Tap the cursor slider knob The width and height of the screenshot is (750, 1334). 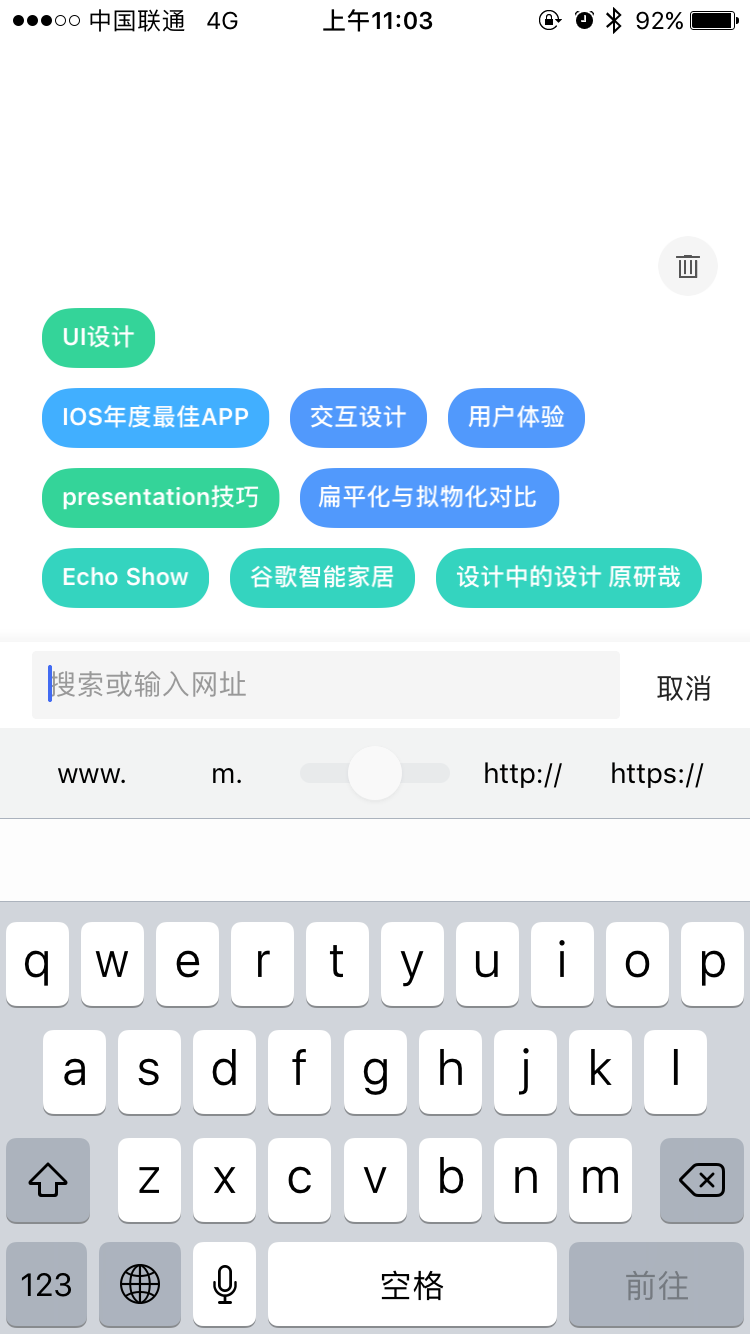(x=375, y=773)
